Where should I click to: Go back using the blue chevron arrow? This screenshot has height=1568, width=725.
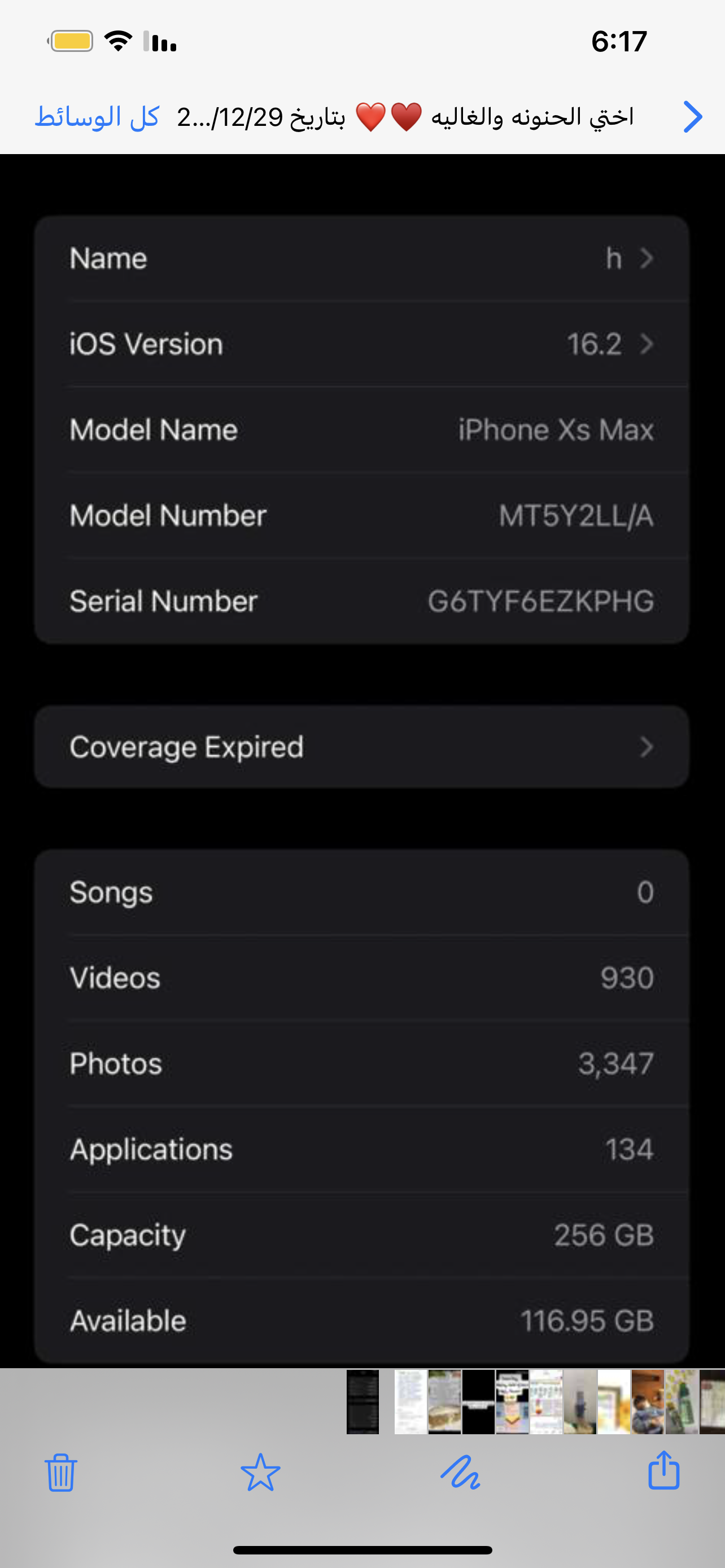point(692,117)
